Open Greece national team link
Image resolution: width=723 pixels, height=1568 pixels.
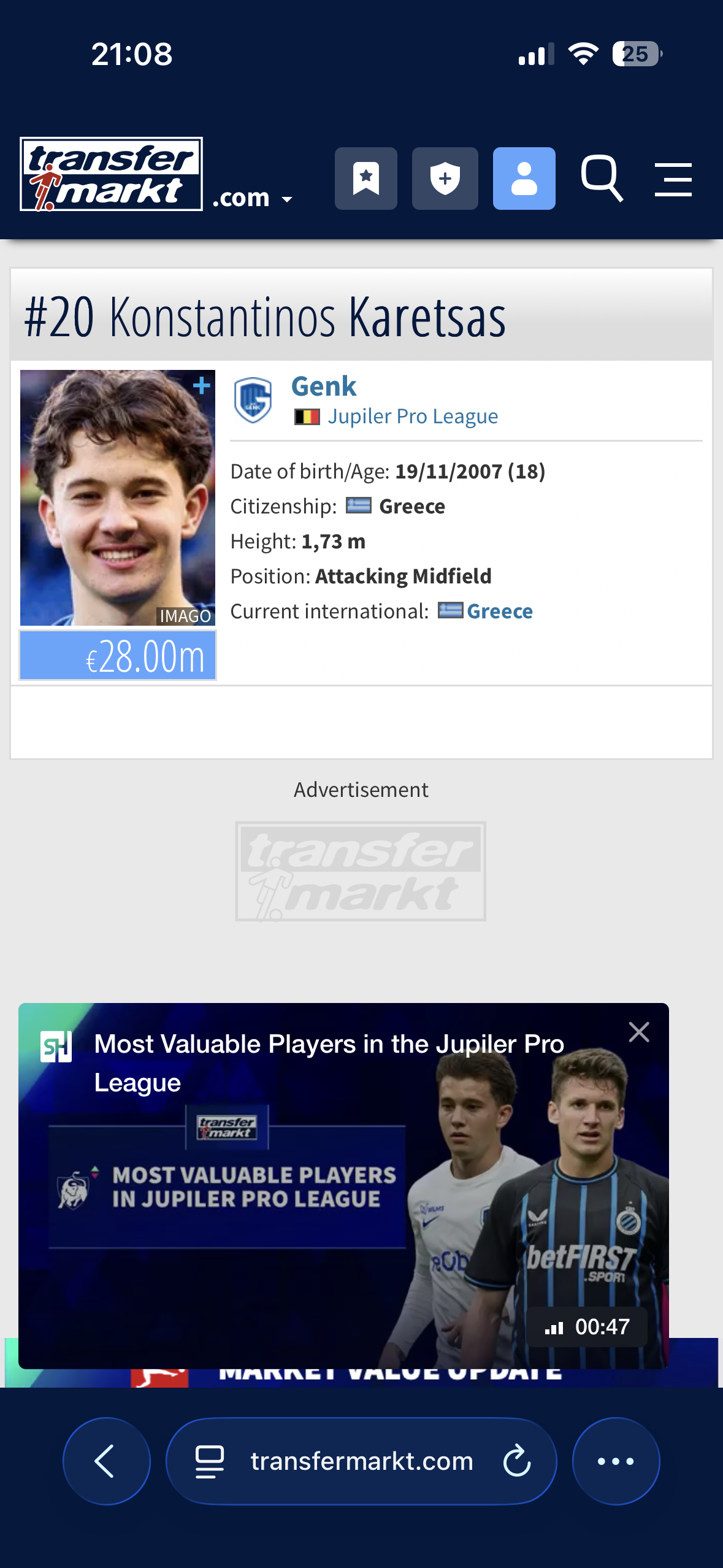coord(499,611)
